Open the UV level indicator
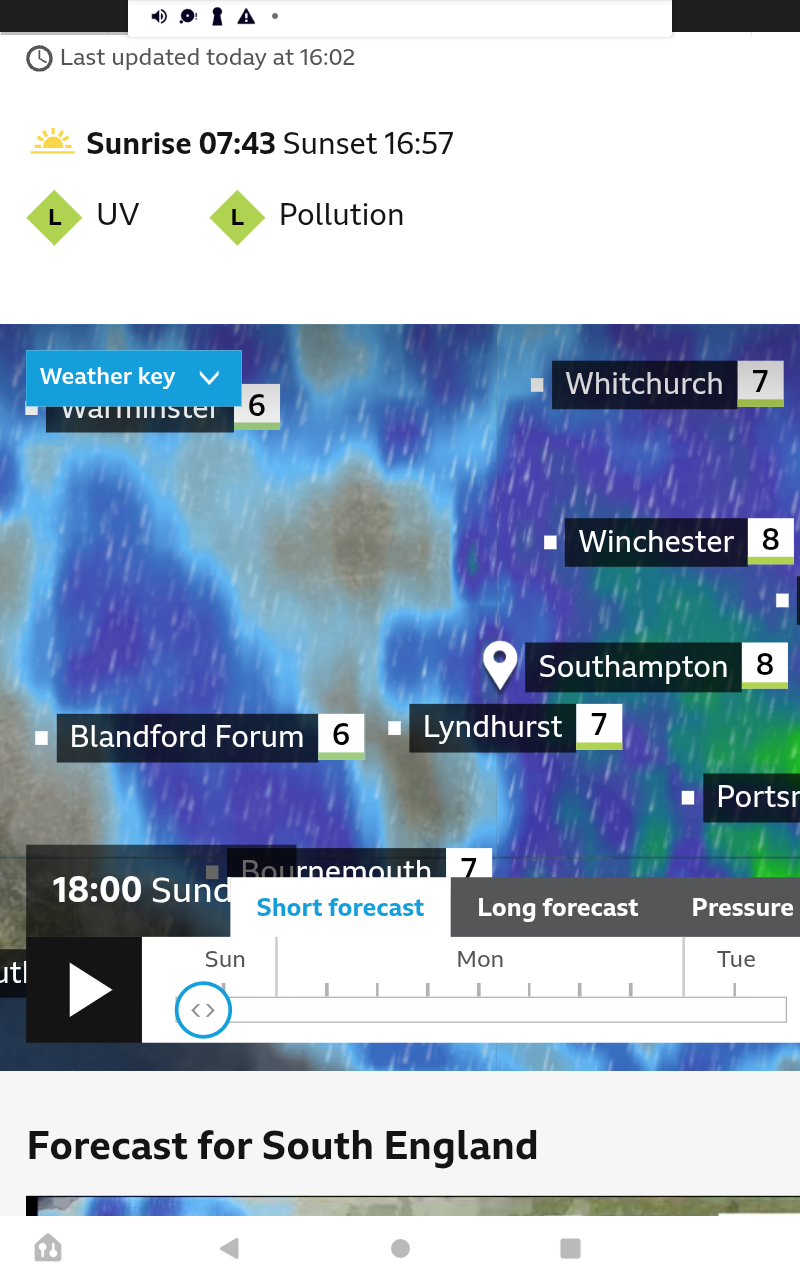Screen dimensions: 800x1280 83,216
